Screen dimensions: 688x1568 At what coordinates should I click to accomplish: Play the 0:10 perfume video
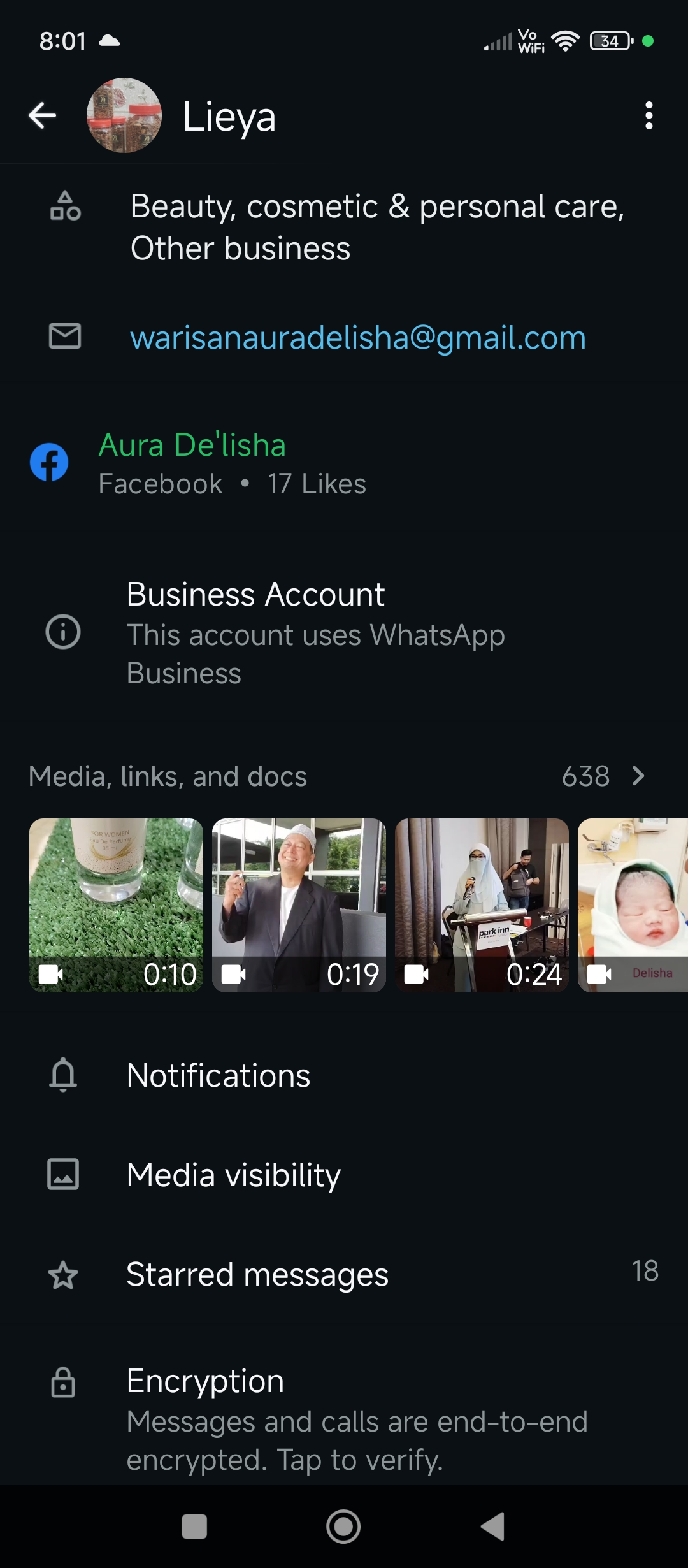(116, 905)
